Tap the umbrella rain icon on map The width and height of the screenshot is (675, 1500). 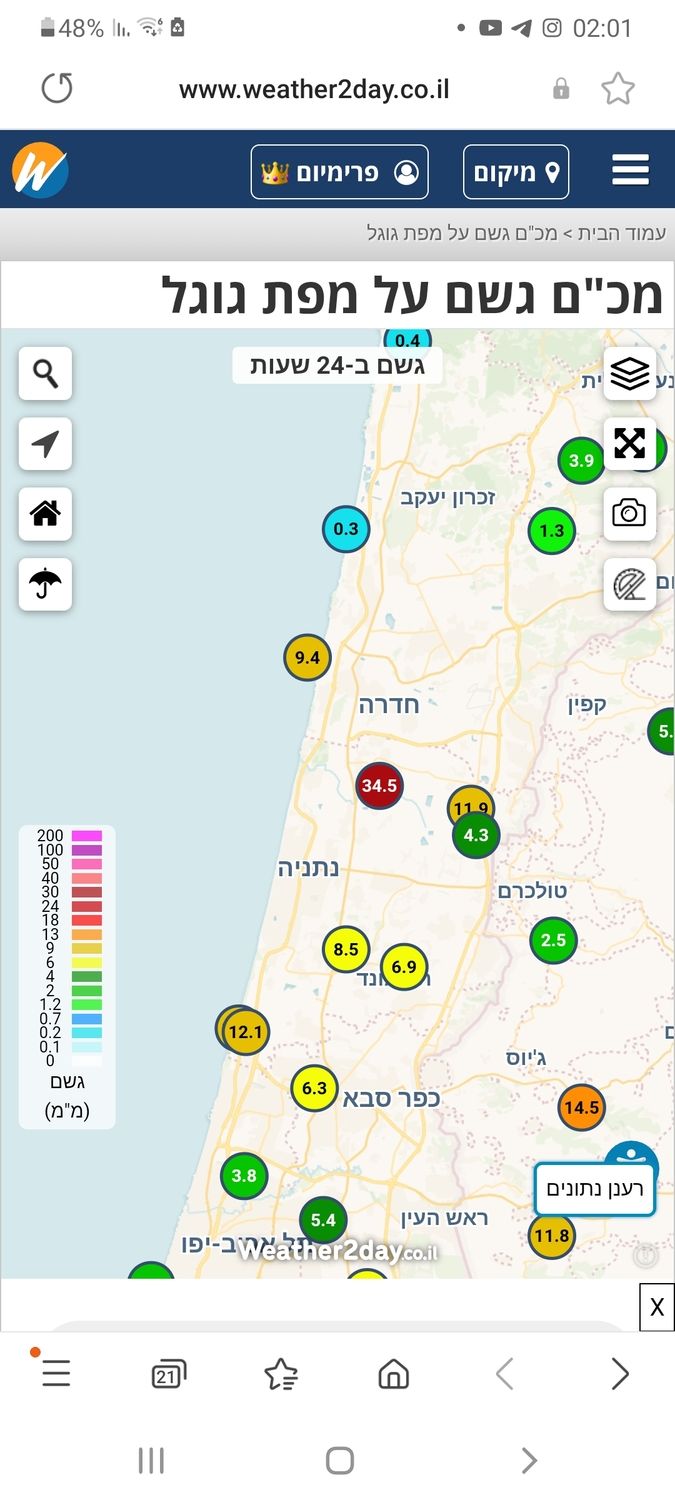pos(45,584)
